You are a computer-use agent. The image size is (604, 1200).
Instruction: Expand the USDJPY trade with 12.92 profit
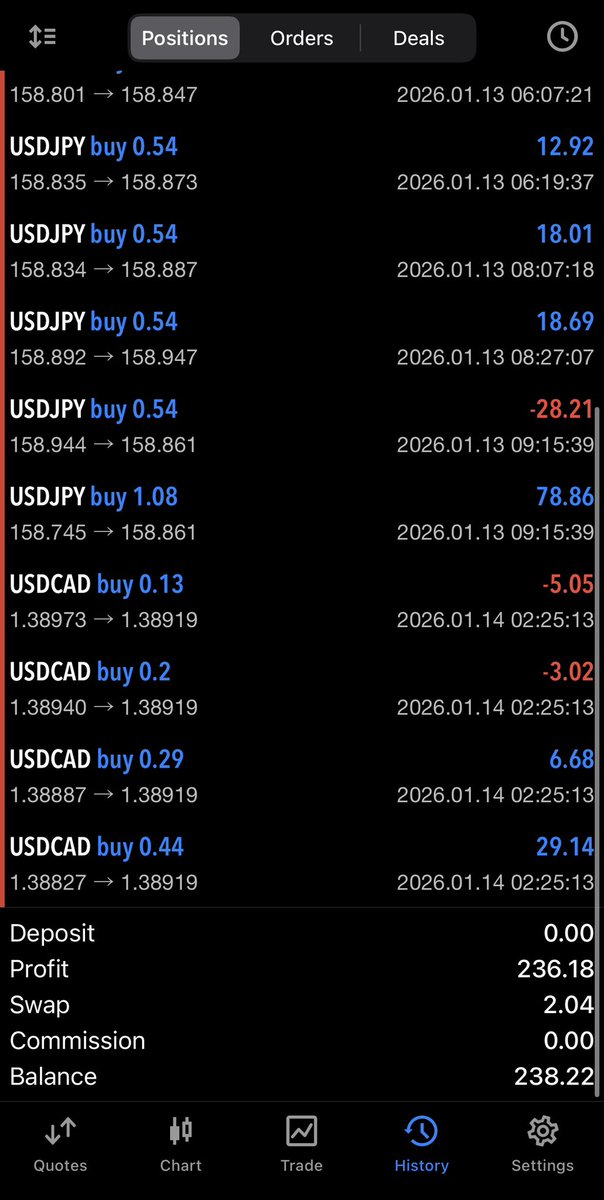(300, 164)
